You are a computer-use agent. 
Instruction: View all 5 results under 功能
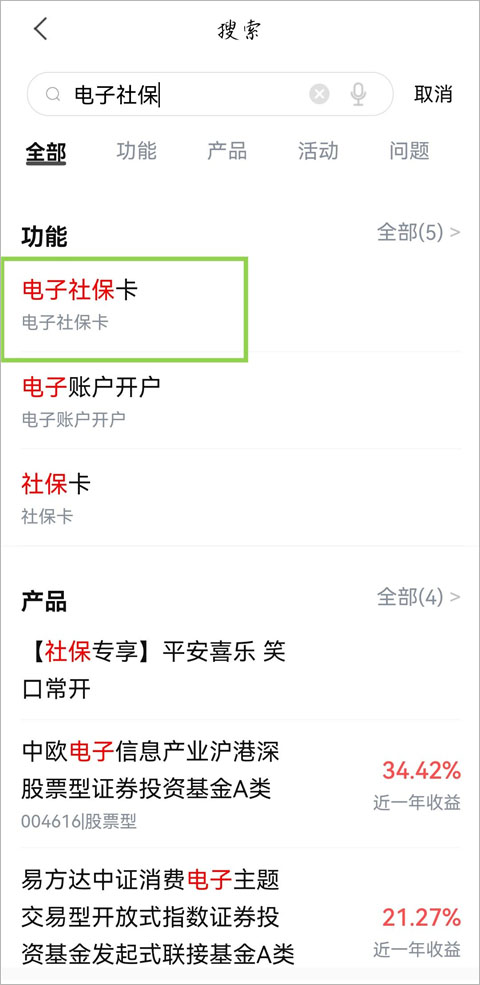point(418,232)
